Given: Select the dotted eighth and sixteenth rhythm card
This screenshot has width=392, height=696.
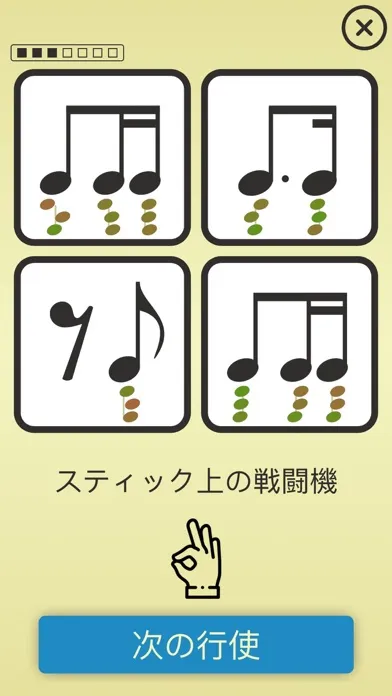Looking at the screenshot, I should point(289,158).
